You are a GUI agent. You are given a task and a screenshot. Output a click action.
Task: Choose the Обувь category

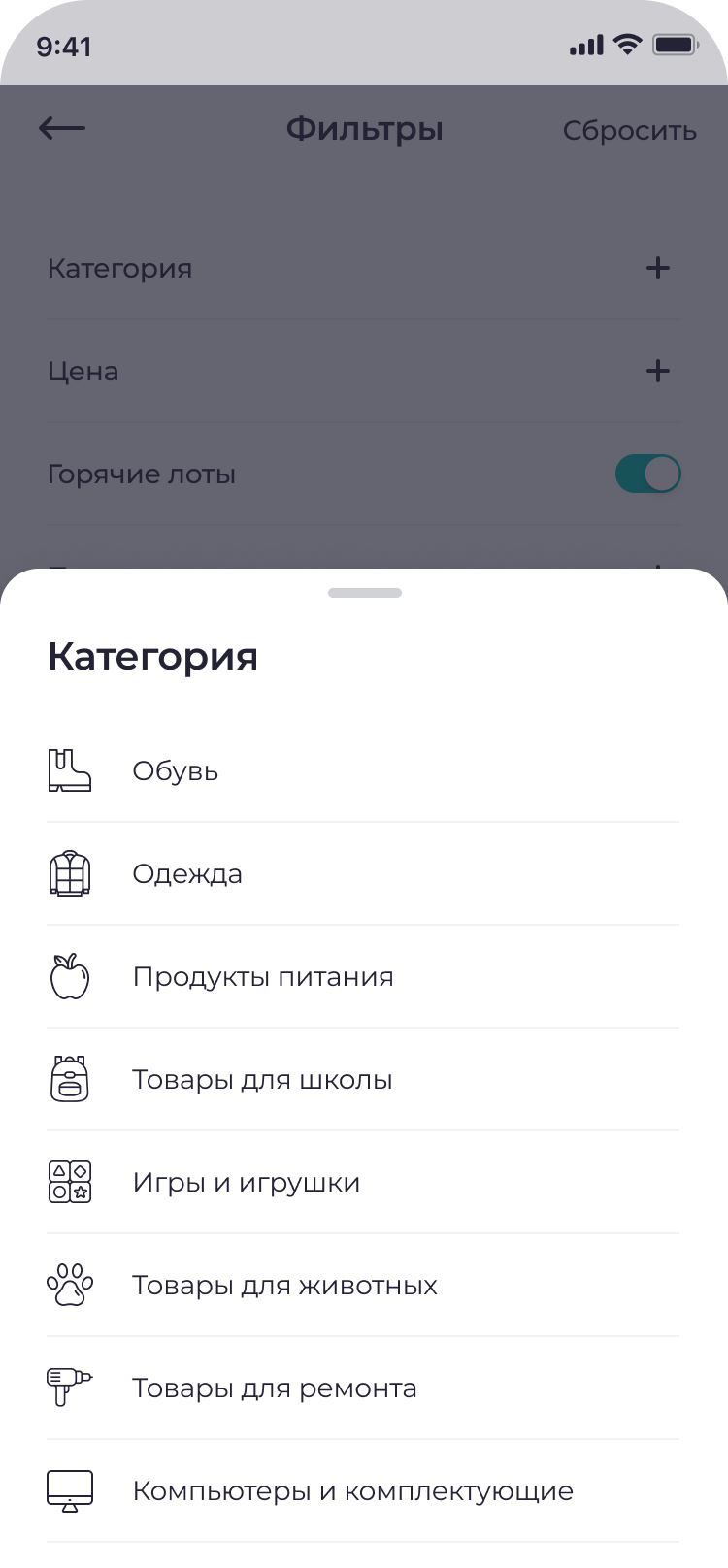tap(176, 771)
